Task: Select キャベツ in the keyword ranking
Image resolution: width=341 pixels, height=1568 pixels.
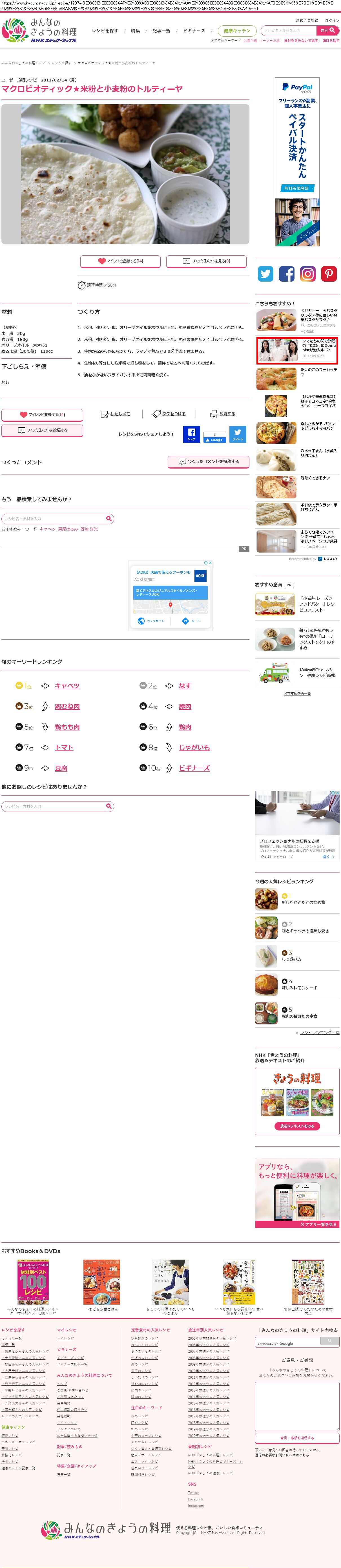Action: pos(67,685)
